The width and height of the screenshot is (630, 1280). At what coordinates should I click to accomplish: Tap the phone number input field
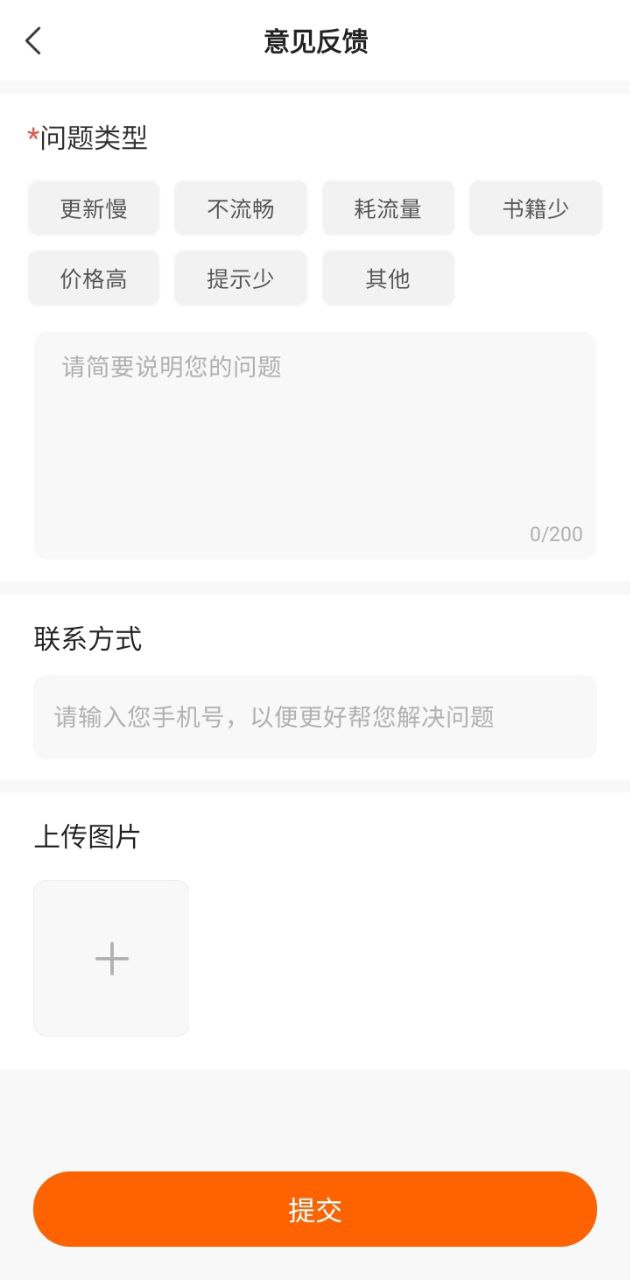[315, 717]
